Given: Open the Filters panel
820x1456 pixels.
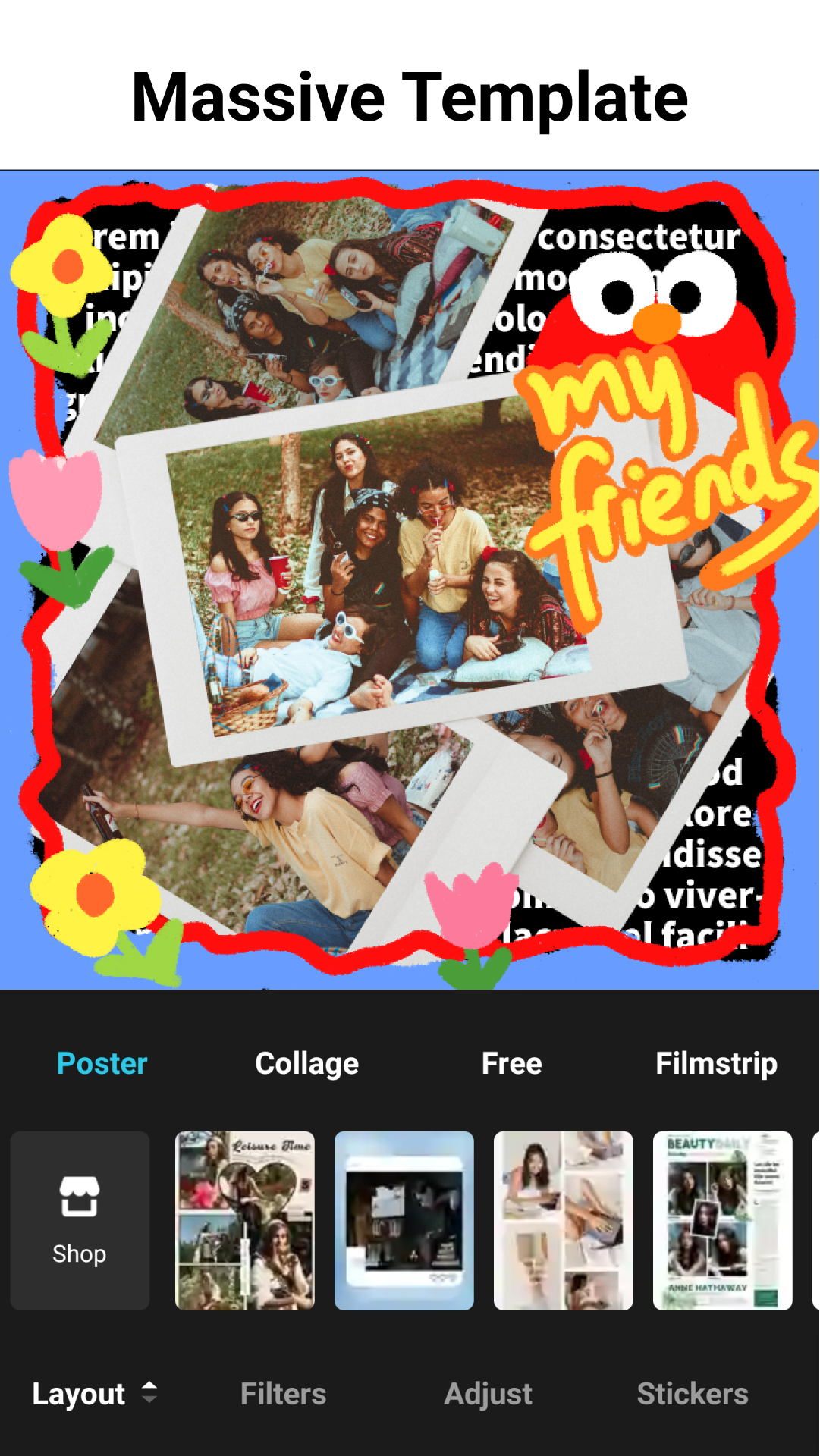Looking at the screenshot, I should tap(282, 1392).
